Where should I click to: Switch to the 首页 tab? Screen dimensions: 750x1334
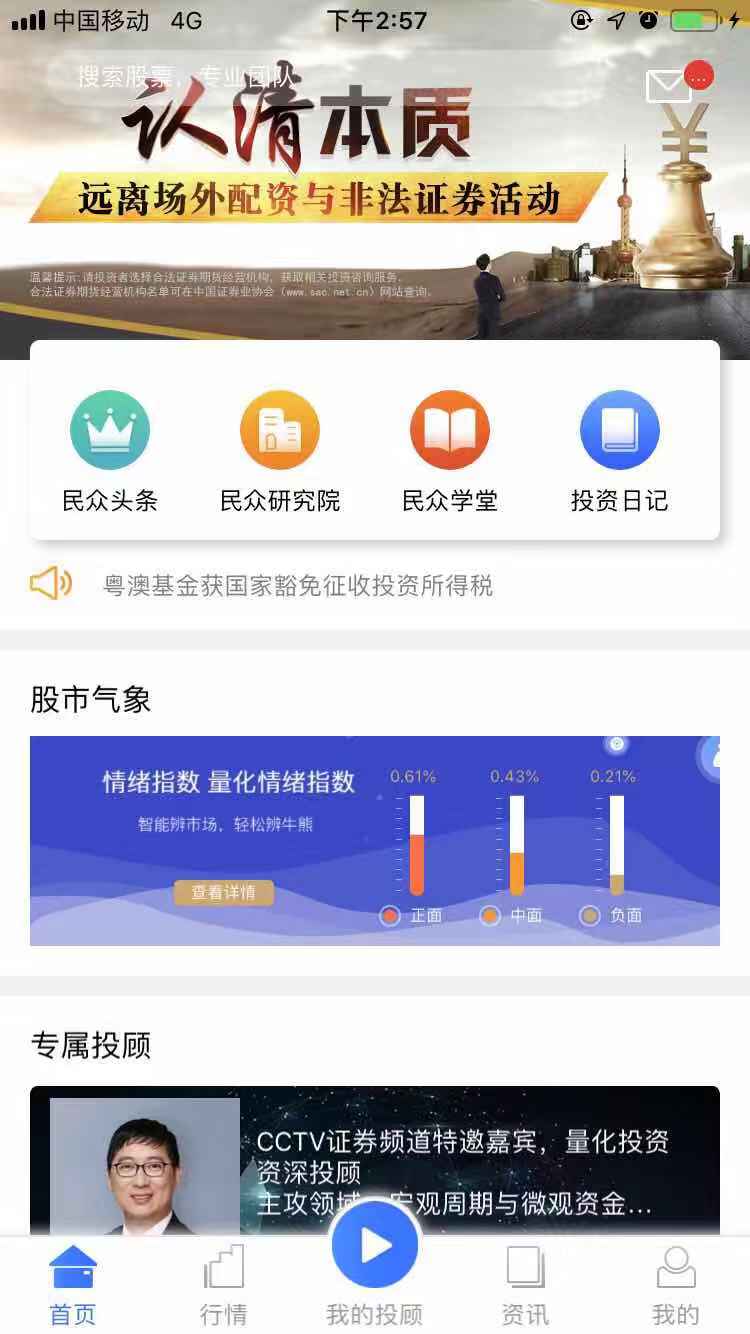(x=73, y=1285)
